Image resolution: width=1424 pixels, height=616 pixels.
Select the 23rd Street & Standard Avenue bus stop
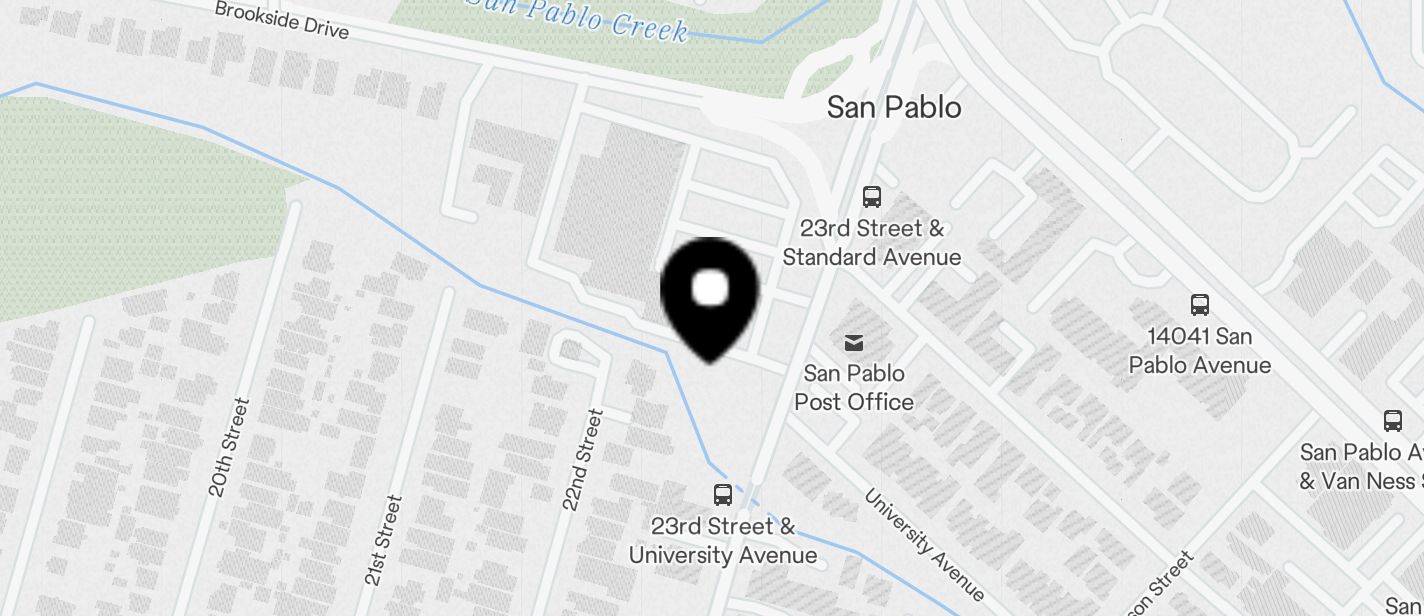(871, 197)
